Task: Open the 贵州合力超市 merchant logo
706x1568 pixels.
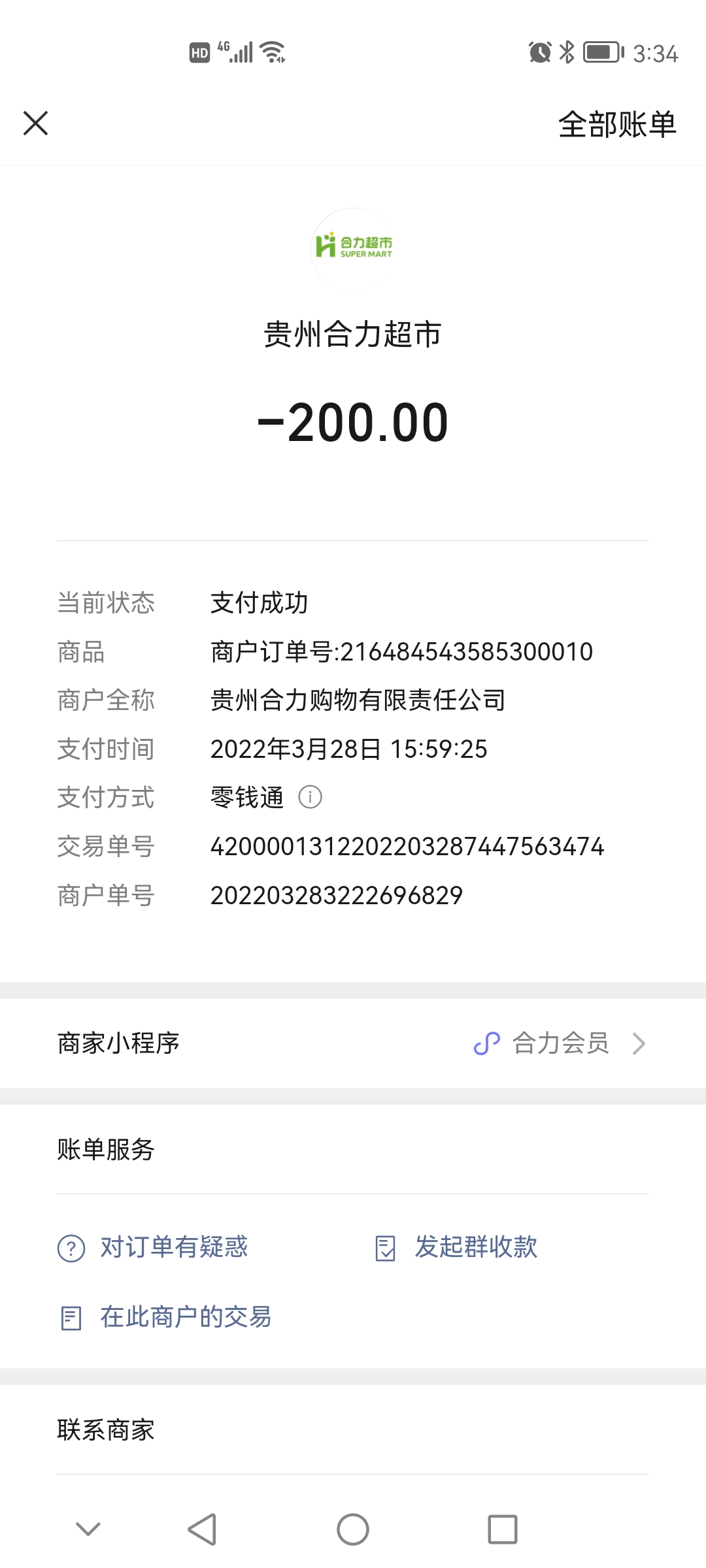Action: pyautogui.click(x=353, y=249)
